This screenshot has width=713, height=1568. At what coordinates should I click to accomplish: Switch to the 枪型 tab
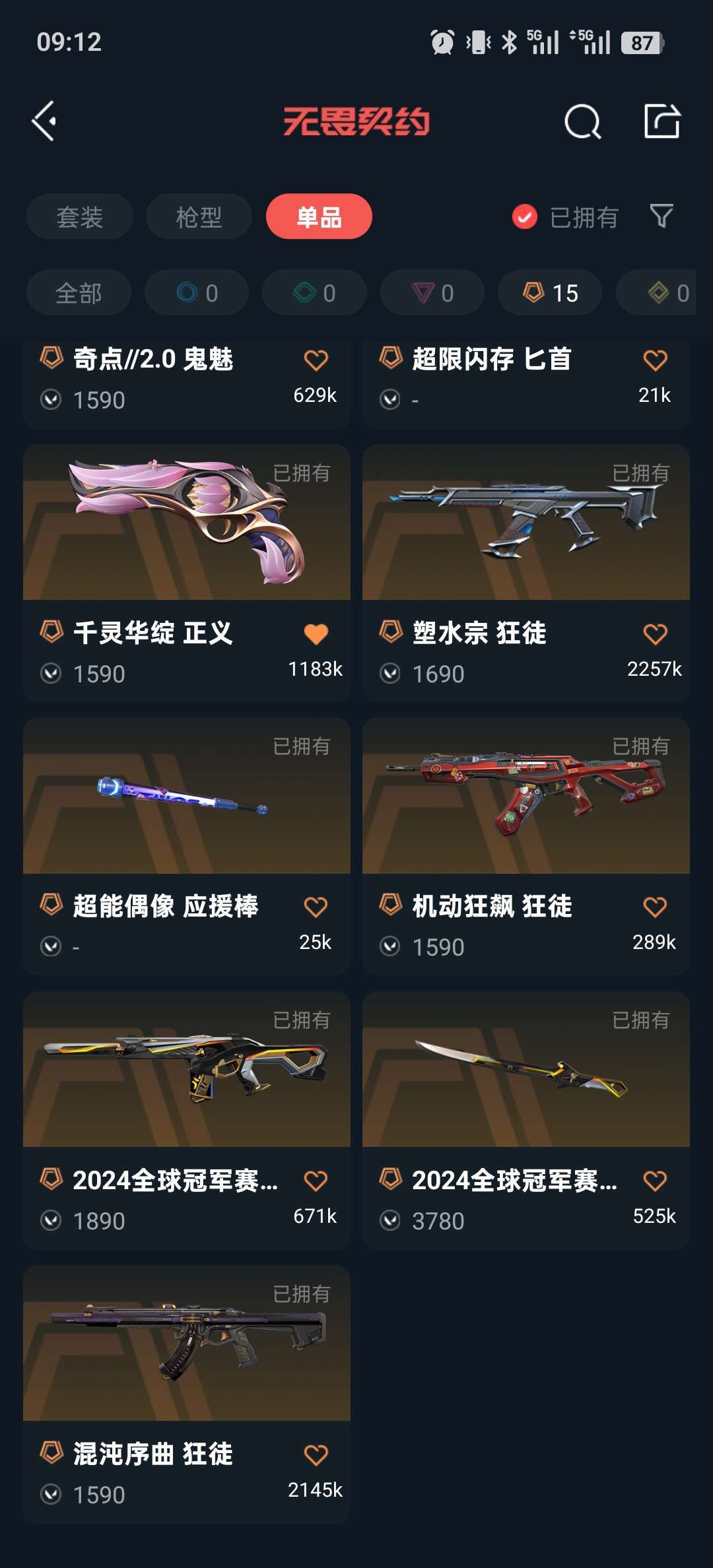point(199,216)
